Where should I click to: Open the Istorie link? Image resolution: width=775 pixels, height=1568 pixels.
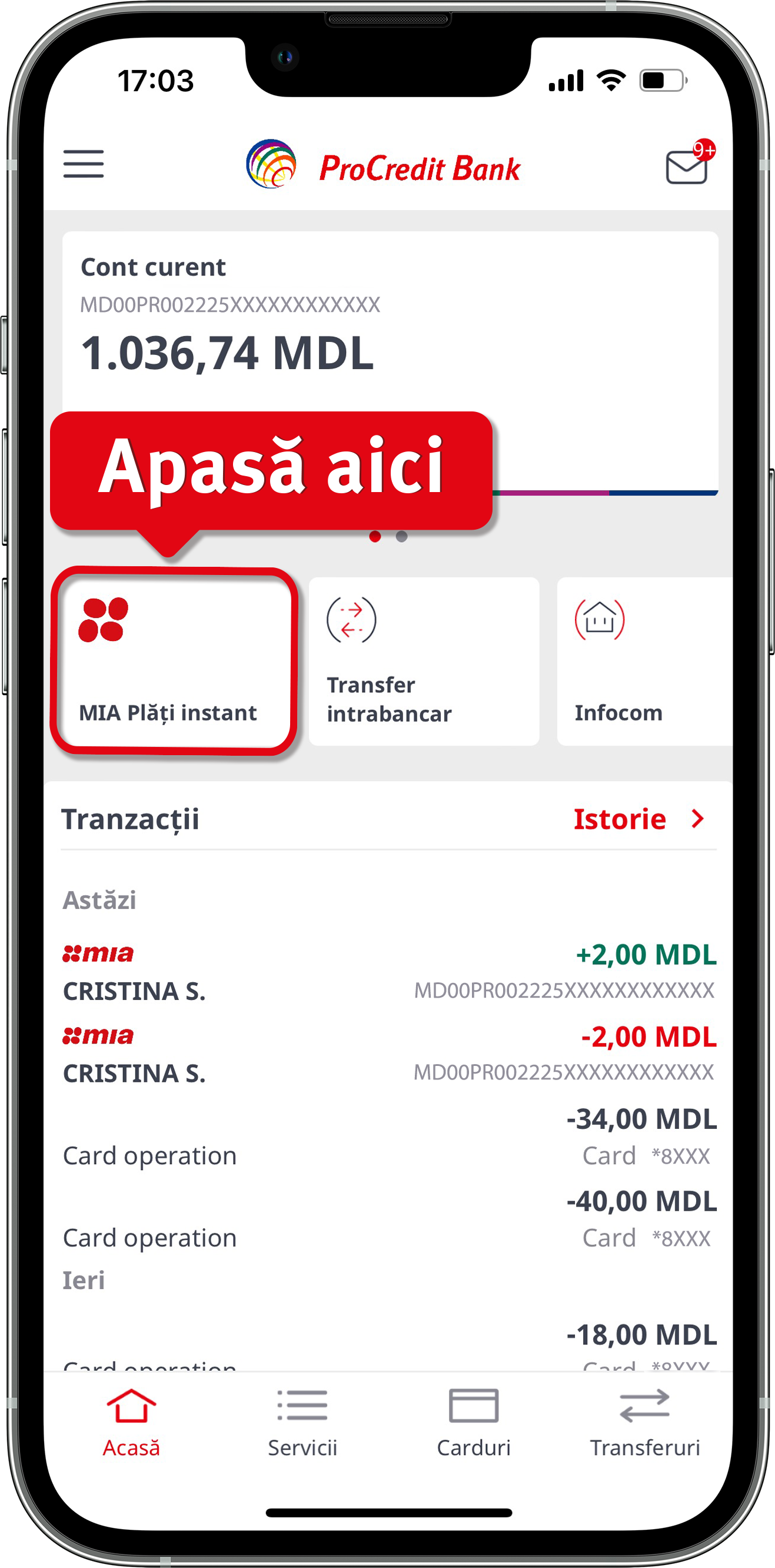coord(620,819)
